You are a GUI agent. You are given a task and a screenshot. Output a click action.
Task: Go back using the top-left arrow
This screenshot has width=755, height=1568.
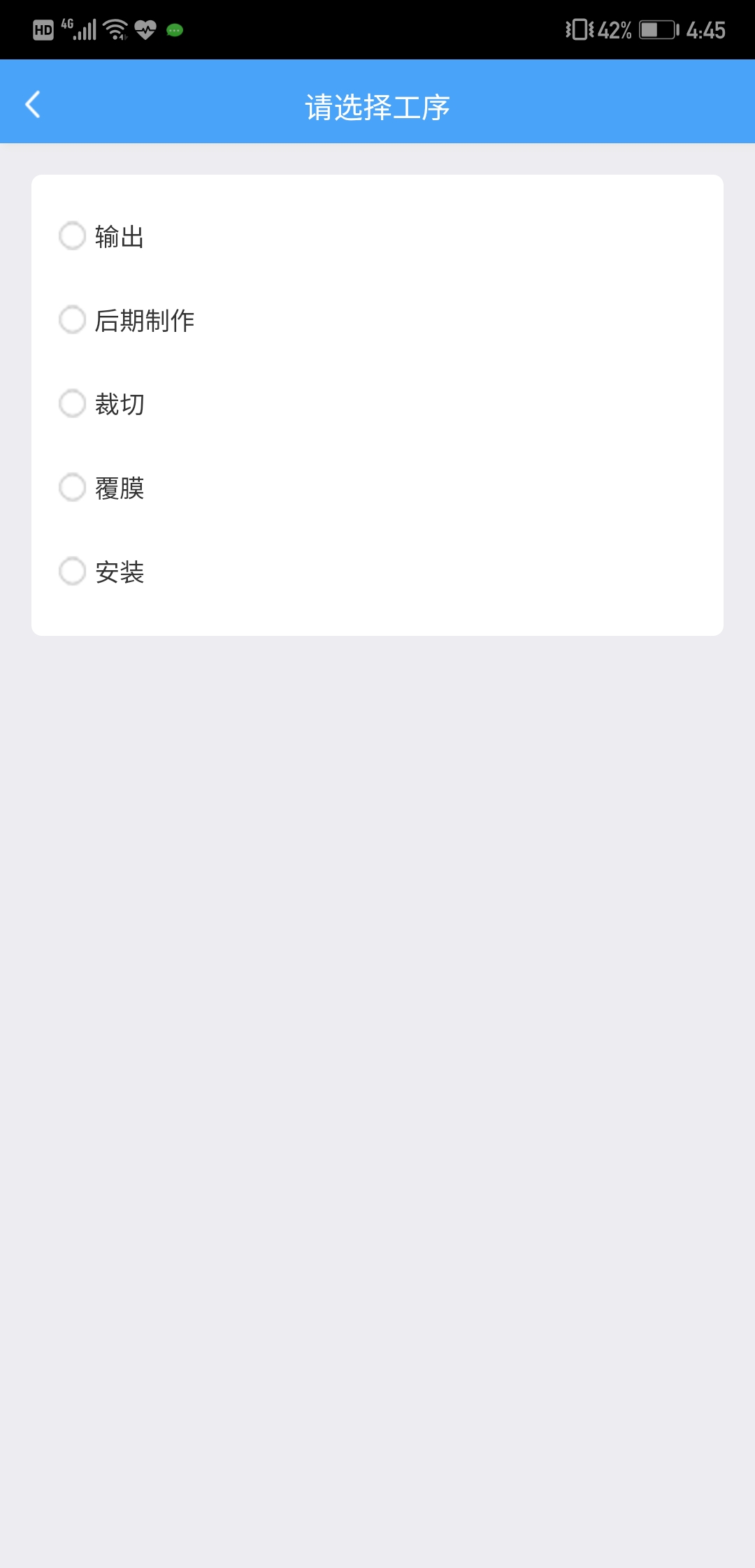pyautogui.click(x=33, y=105)
